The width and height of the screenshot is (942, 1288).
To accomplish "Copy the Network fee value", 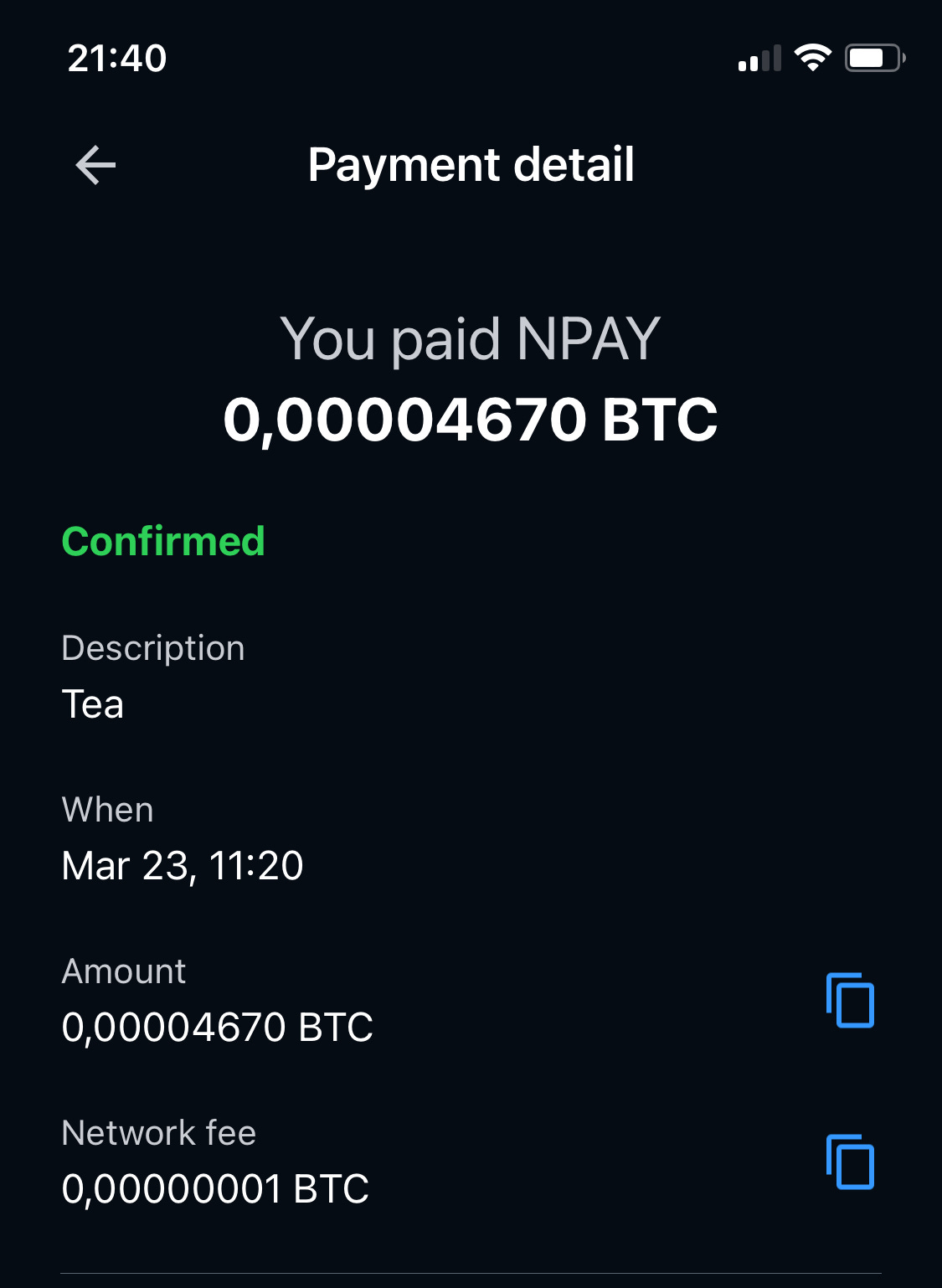I will click(850, 1162).
